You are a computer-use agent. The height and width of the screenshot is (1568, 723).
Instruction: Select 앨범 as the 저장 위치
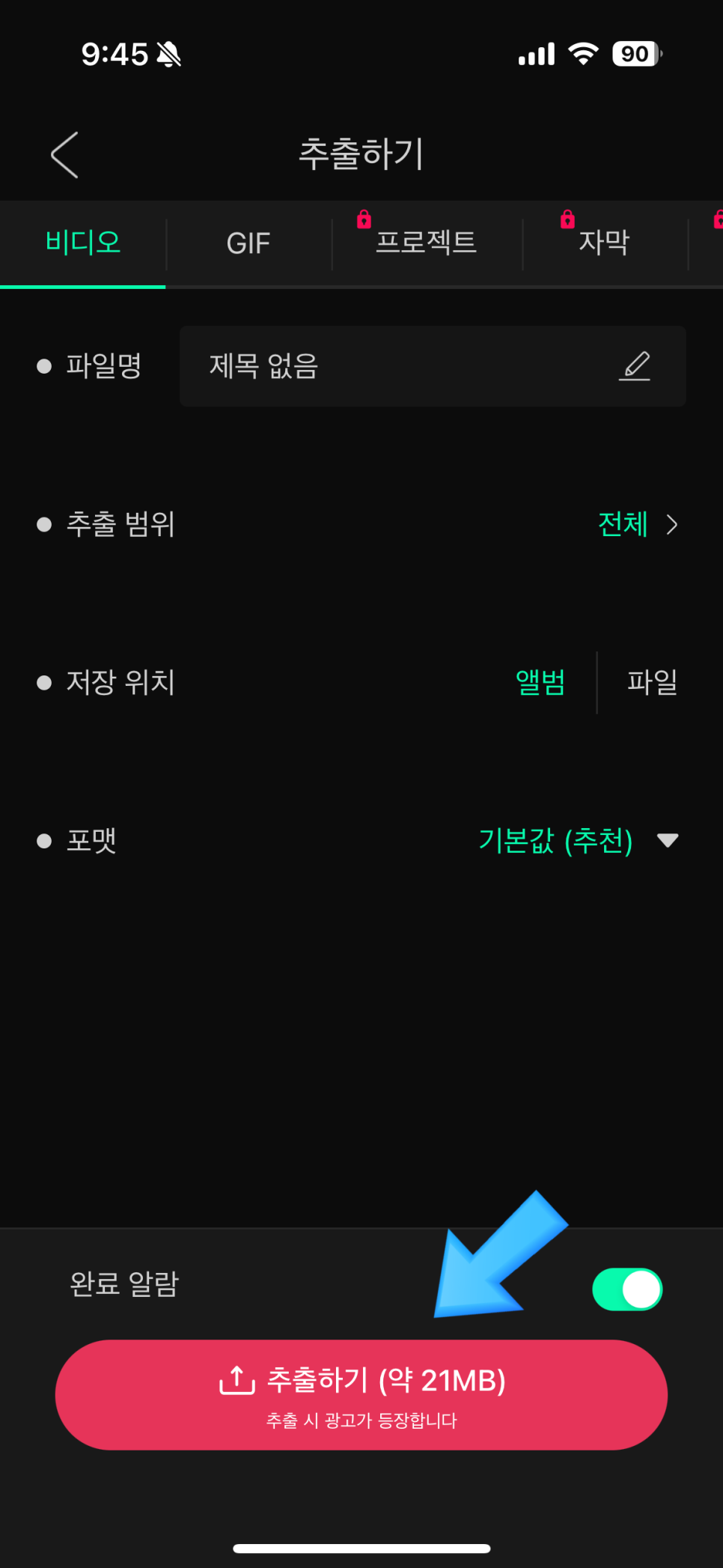click(x=540, y=682)
